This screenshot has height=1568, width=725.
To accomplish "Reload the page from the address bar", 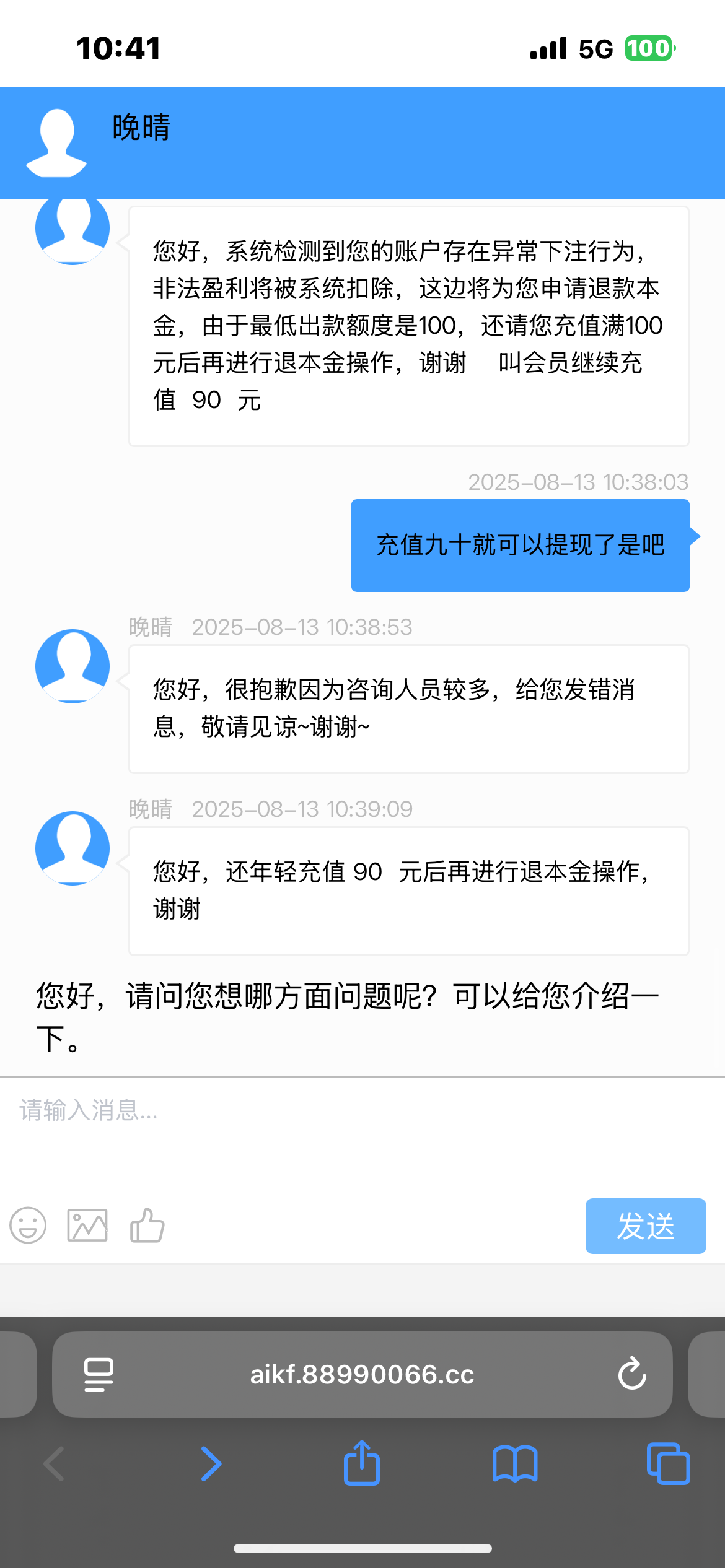I will pyautogui.click(x=632, y=1374).
